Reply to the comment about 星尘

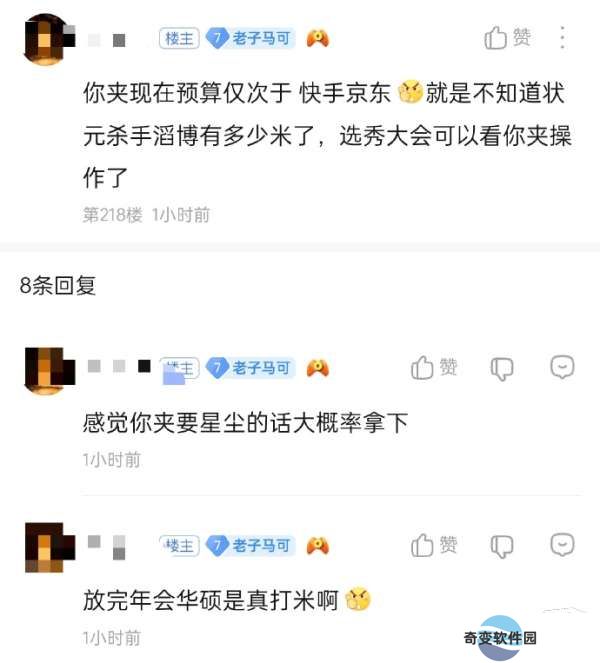[x=562, y=367]
